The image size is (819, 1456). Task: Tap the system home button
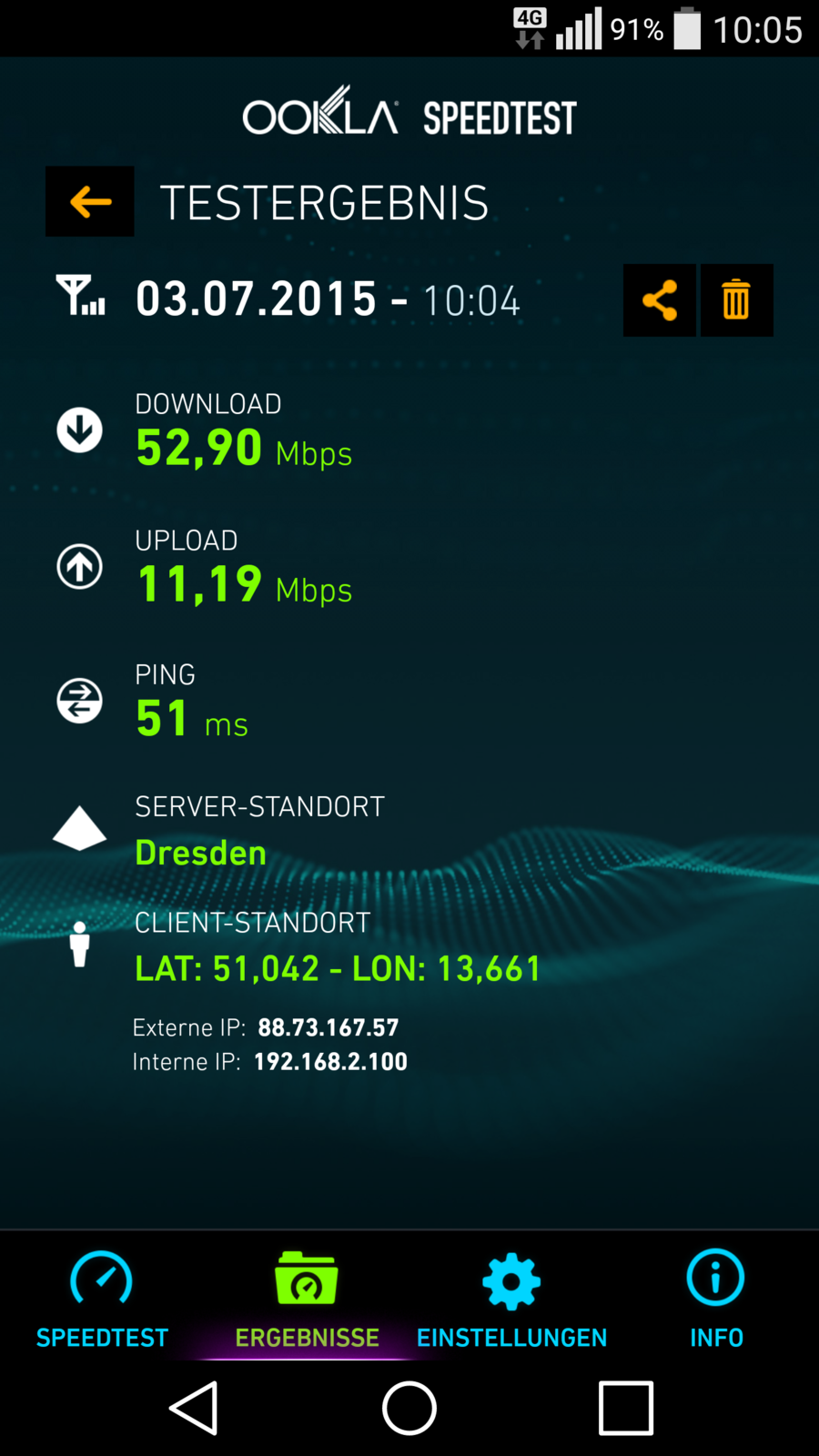409,1408
